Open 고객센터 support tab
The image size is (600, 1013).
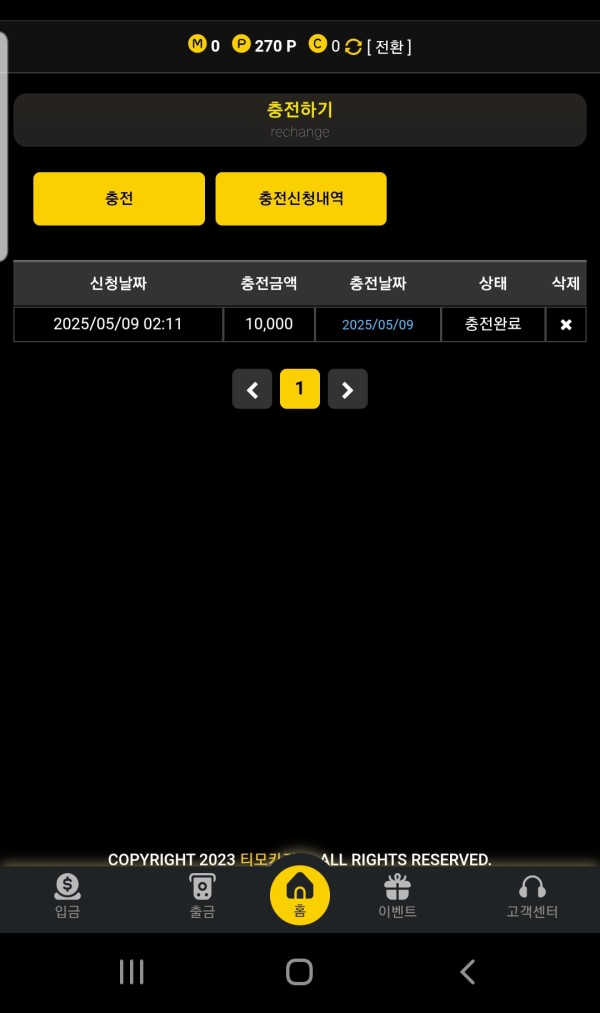[x=532, y=896]
